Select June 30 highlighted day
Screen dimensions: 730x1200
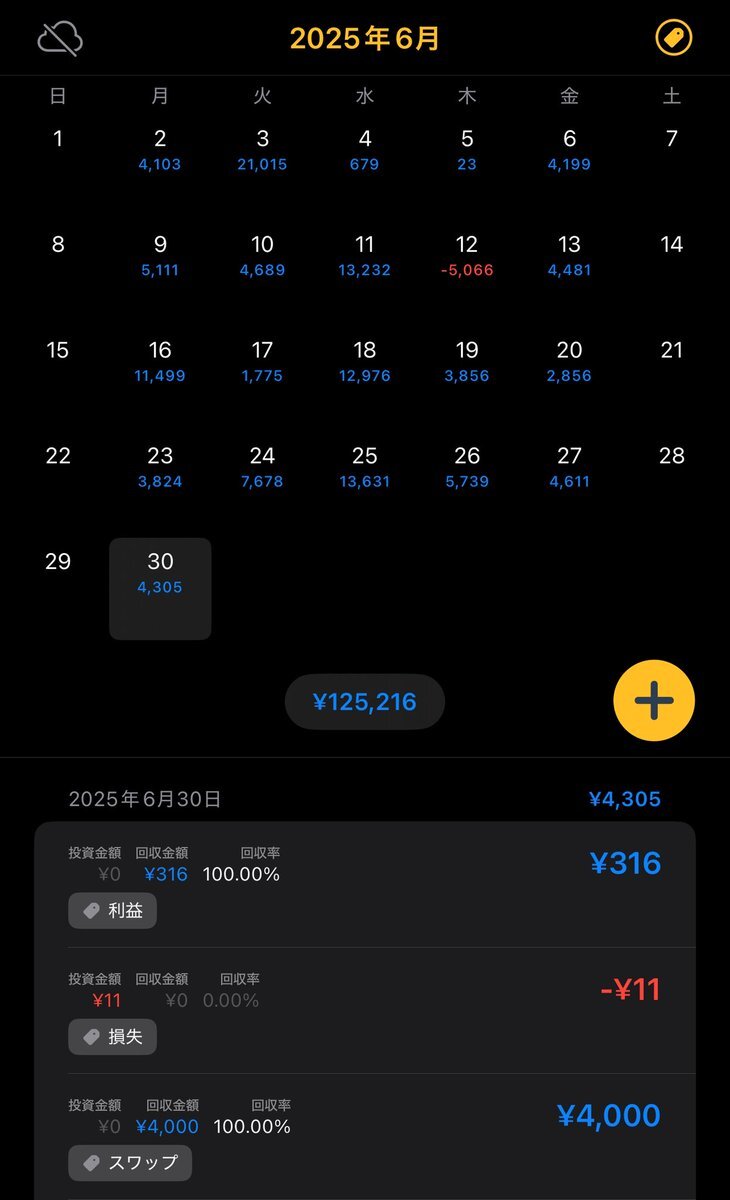pyautogui.click(x=160, y=589)
